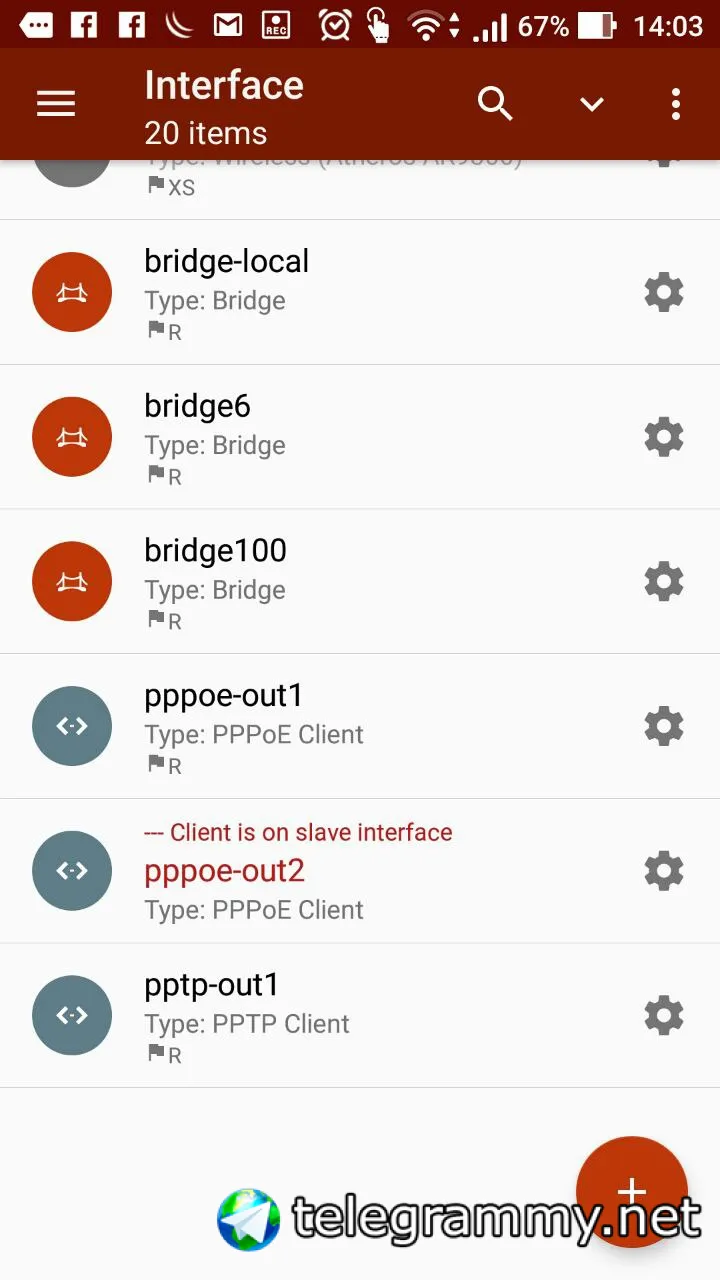The height and width of the screenshot is (1280, 720).
Task: Open the navigation drawer menu
Action: click(56, 104)
